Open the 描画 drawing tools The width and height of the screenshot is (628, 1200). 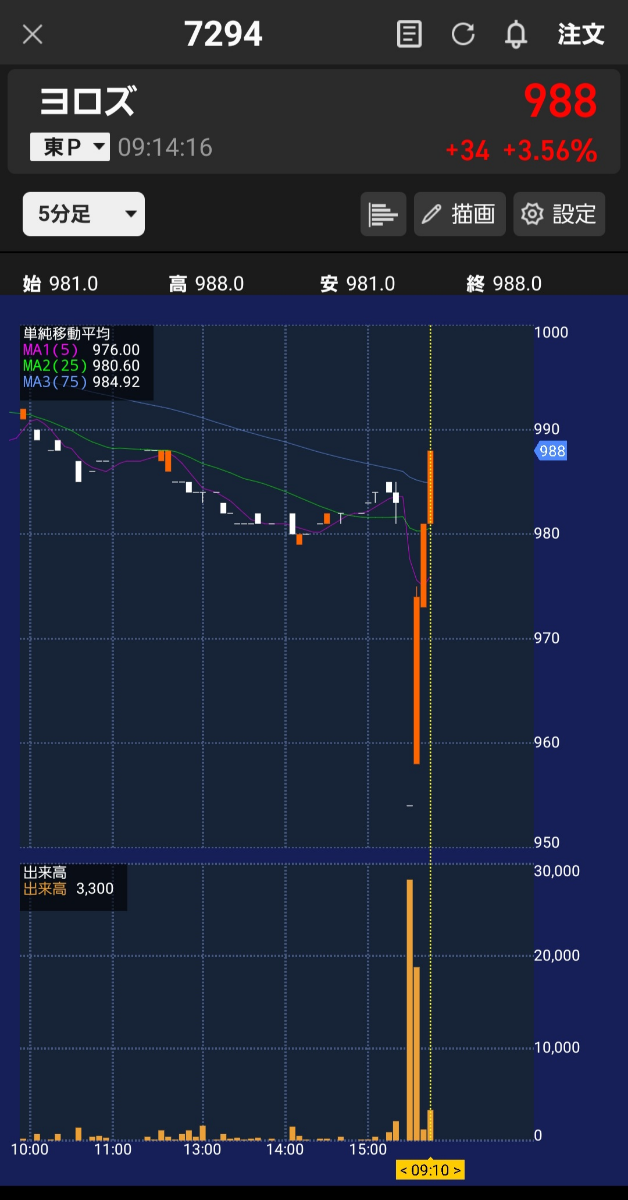[459, 214]
